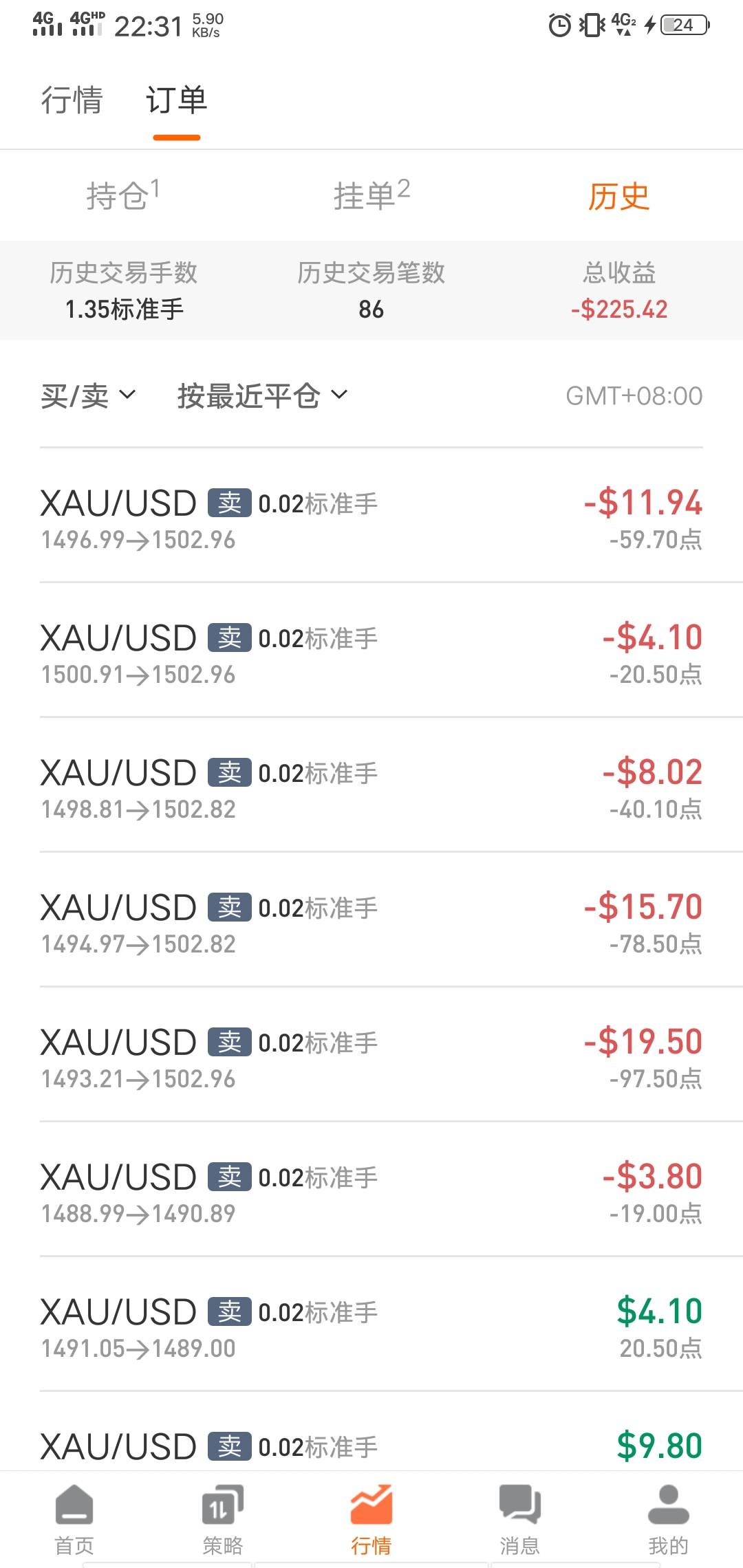Open the 挂单 pending orders tab
Screen dimensions: 743x1568
[371, 195]
